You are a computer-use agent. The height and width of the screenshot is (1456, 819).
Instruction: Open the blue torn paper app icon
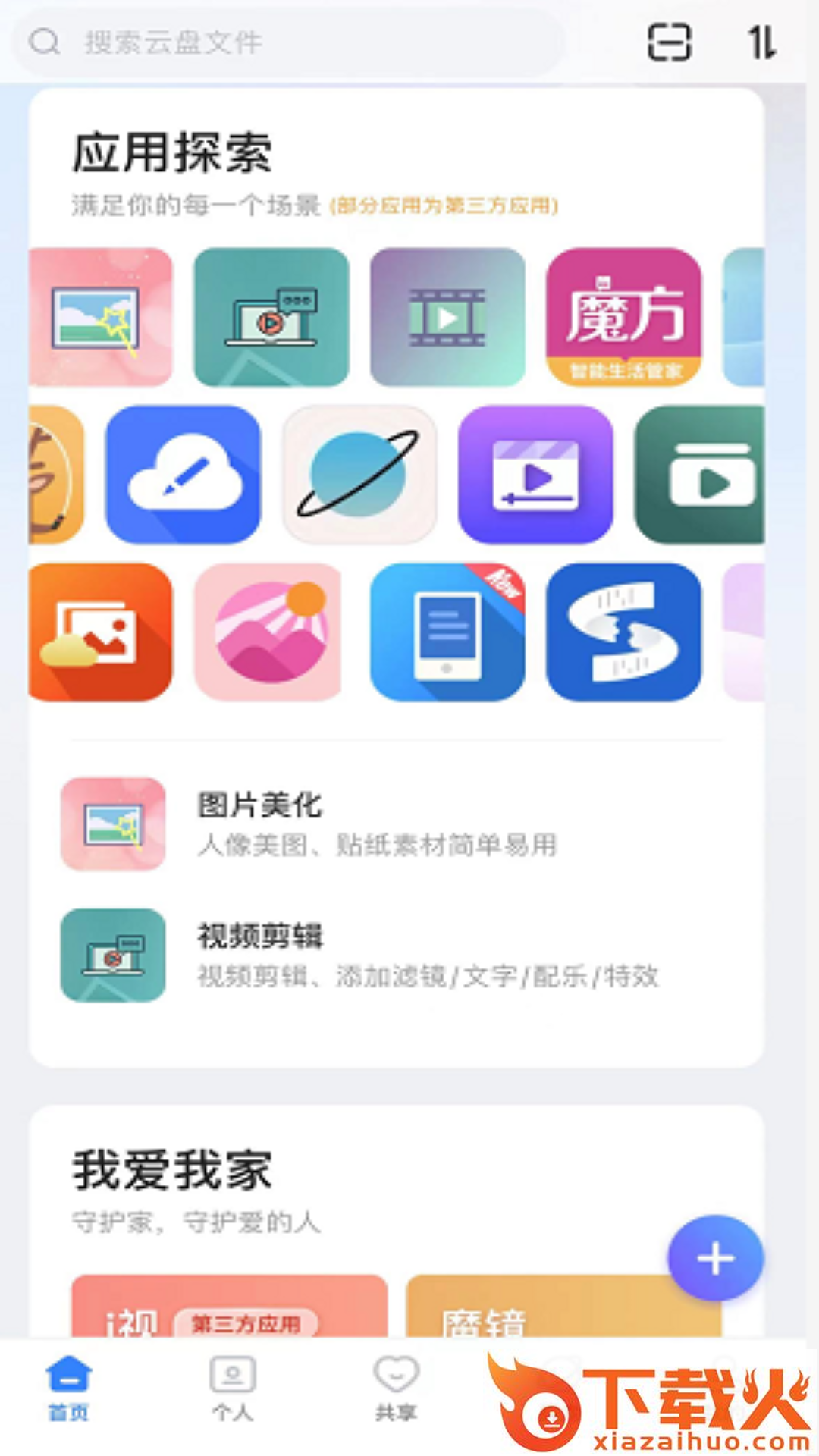[624, 632]
